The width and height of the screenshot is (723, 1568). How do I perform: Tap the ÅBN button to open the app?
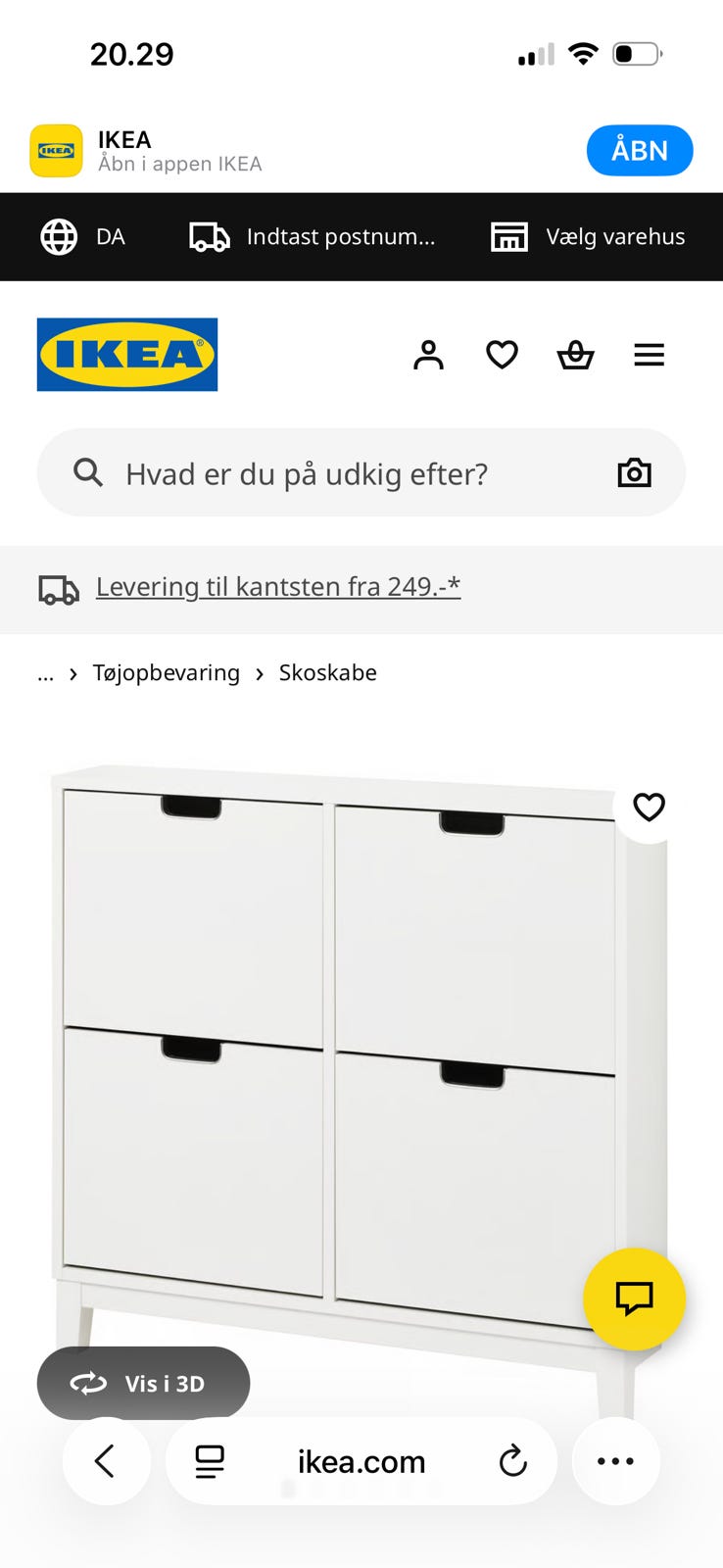640,150
